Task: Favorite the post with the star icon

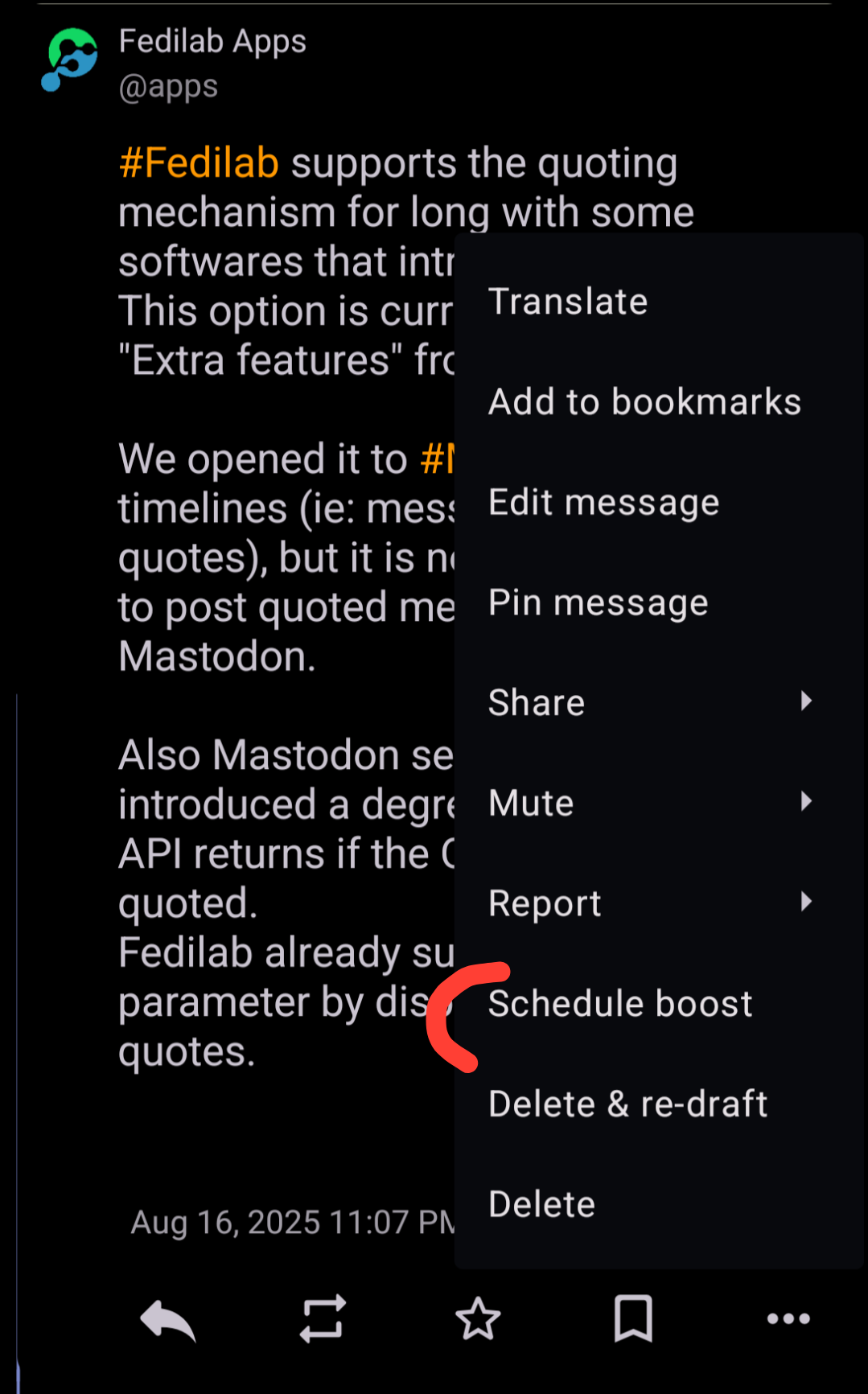Action: 478,1319
